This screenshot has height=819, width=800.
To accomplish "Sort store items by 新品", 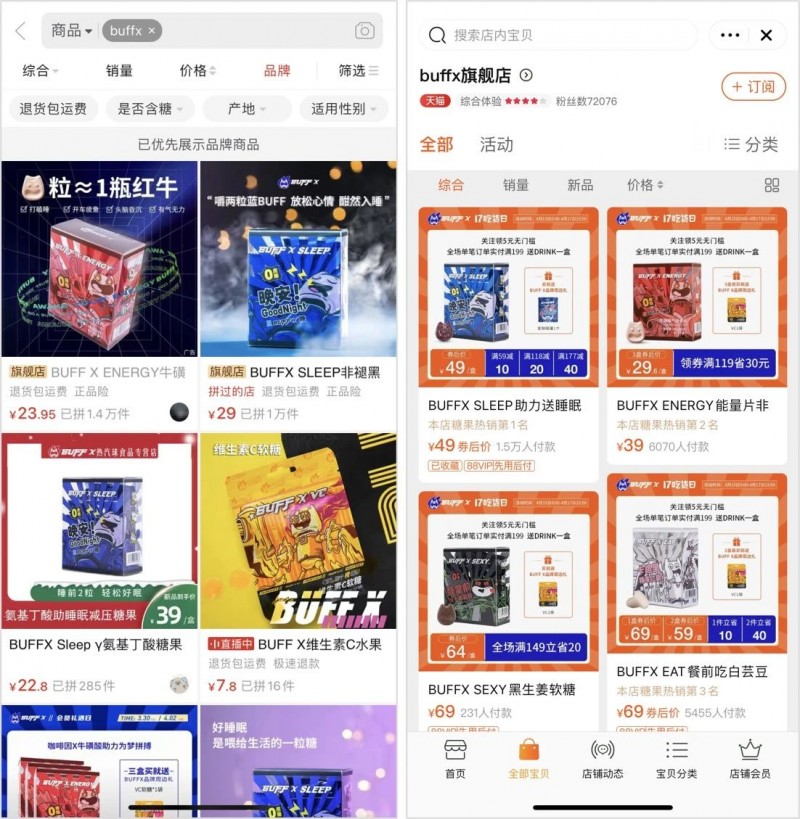I will (x=580, y=185).
